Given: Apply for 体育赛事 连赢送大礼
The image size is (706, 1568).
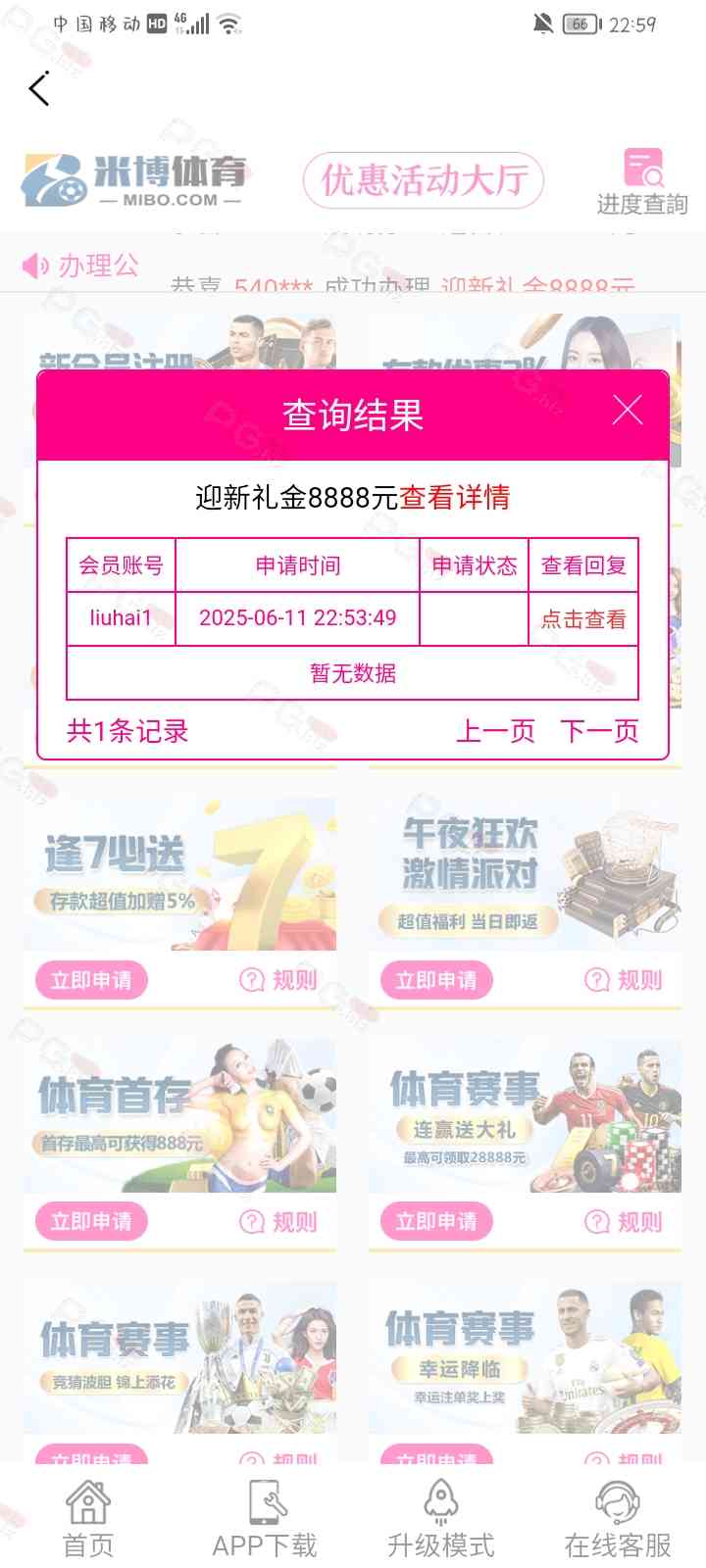Looking at the screenshot, I should click(436, 1221).
